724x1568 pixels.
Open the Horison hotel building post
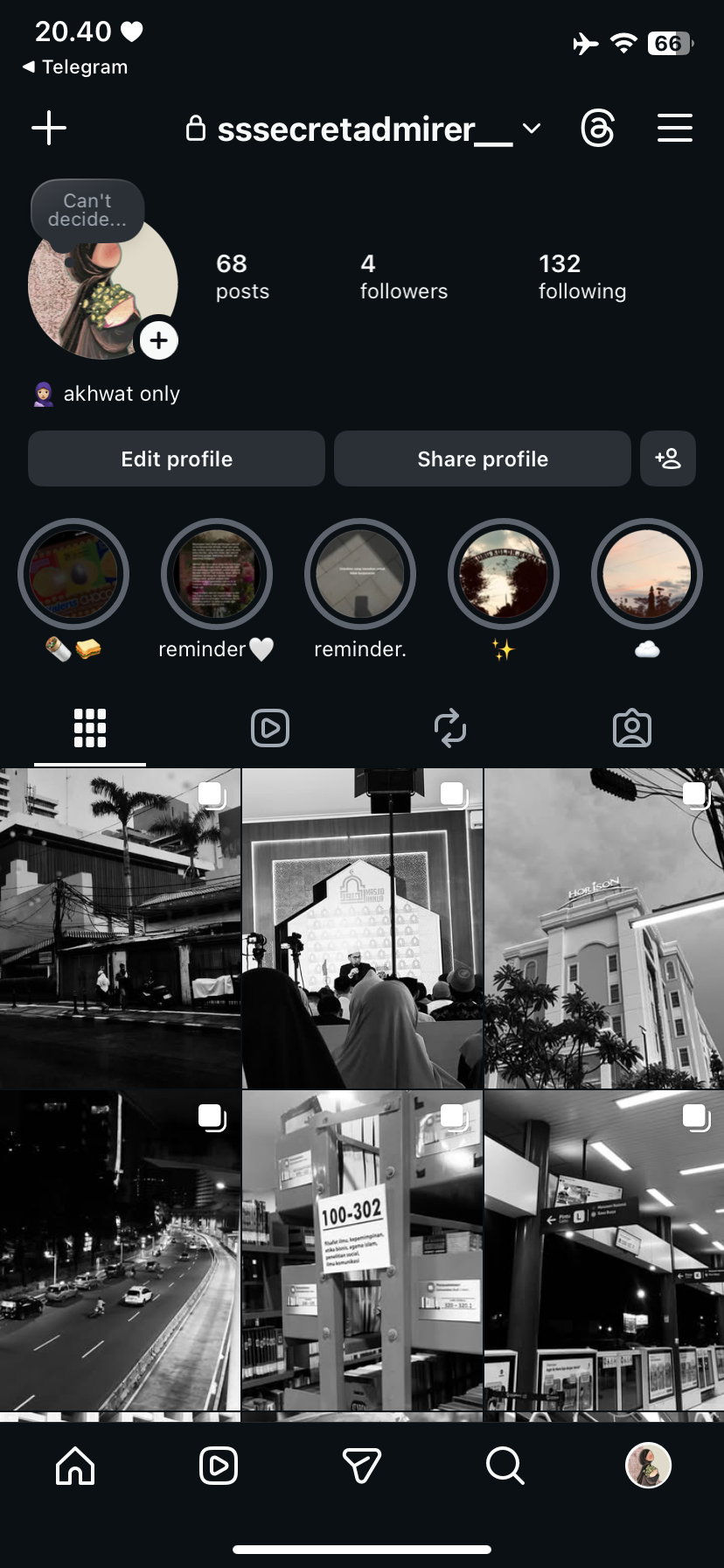pos(603,928)
